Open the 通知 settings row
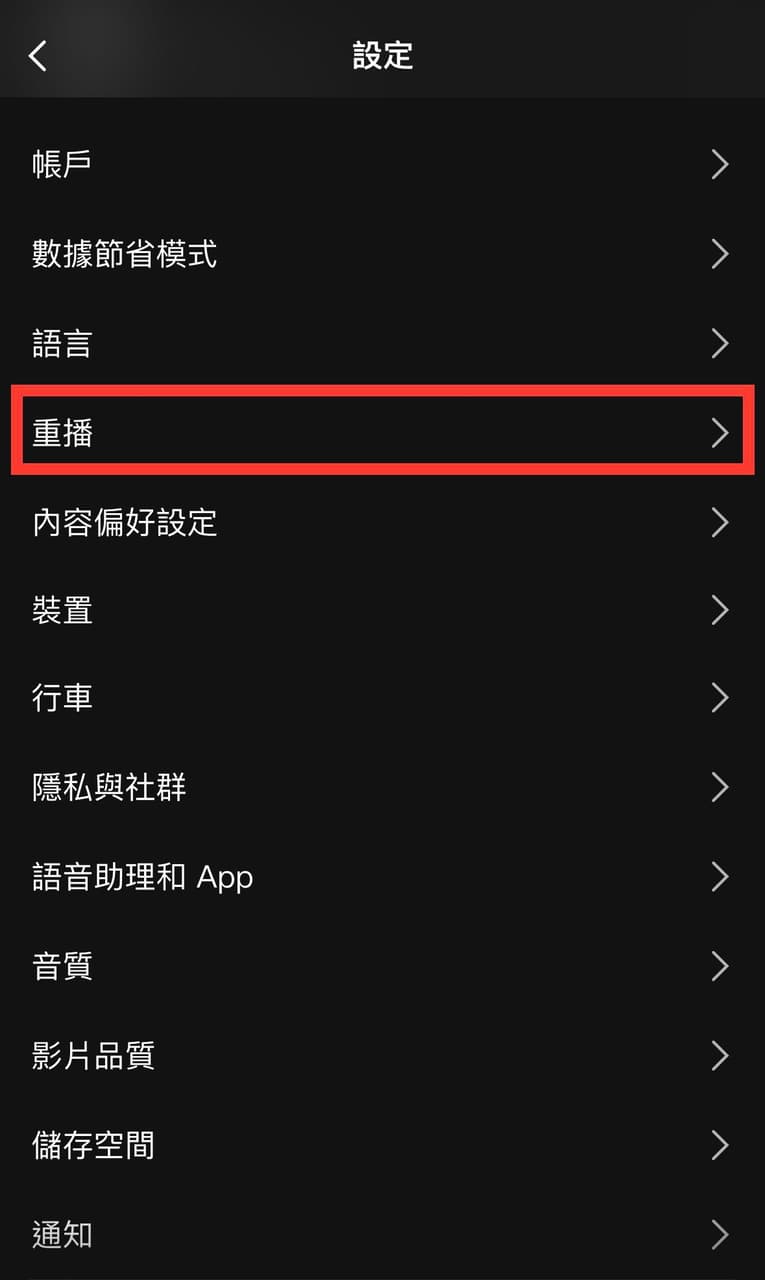The image size is (765, 1280). click(x=382, y=1234)
